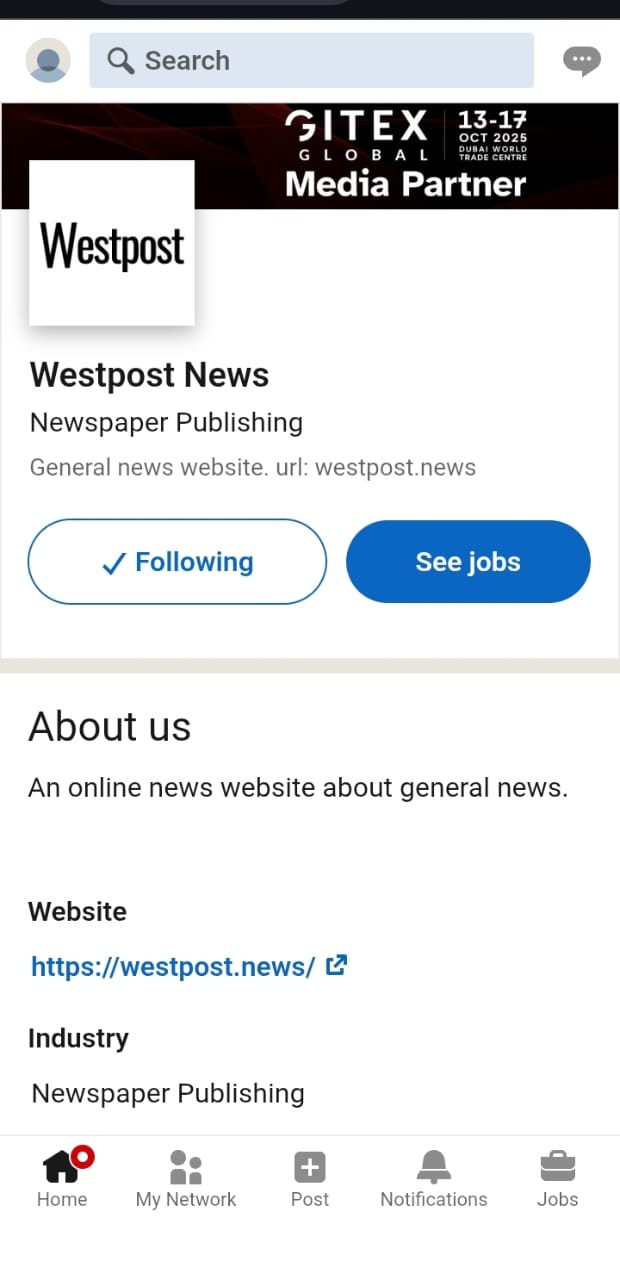The height and width of the screenshot is (1280, 620).
Task: Switch to the My Network tab
Action: point(186,1179)
